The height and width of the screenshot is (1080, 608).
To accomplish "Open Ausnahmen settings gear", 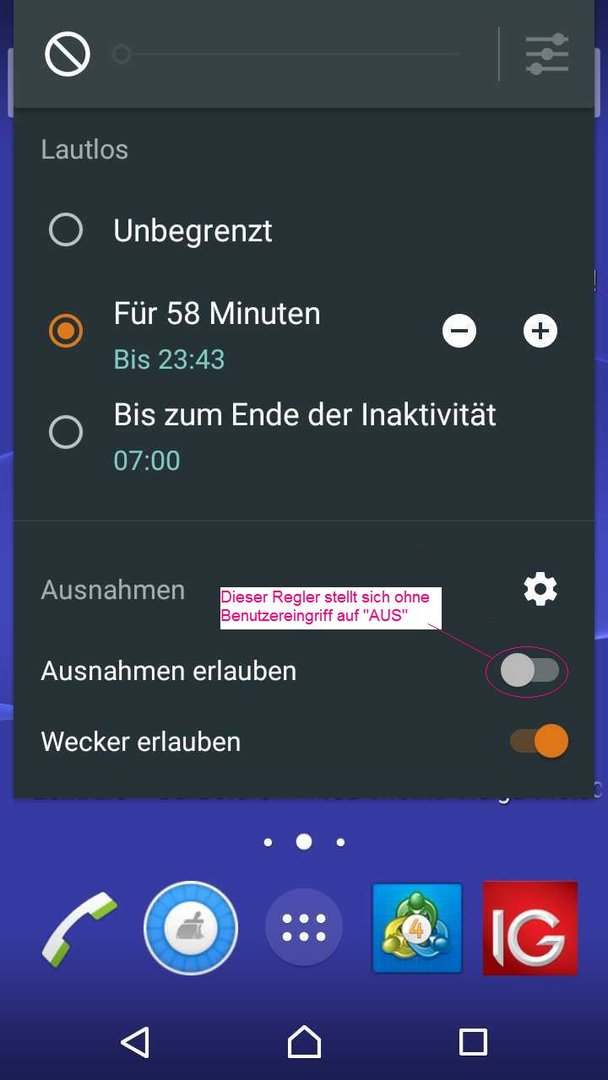I will tap(541, 590).
